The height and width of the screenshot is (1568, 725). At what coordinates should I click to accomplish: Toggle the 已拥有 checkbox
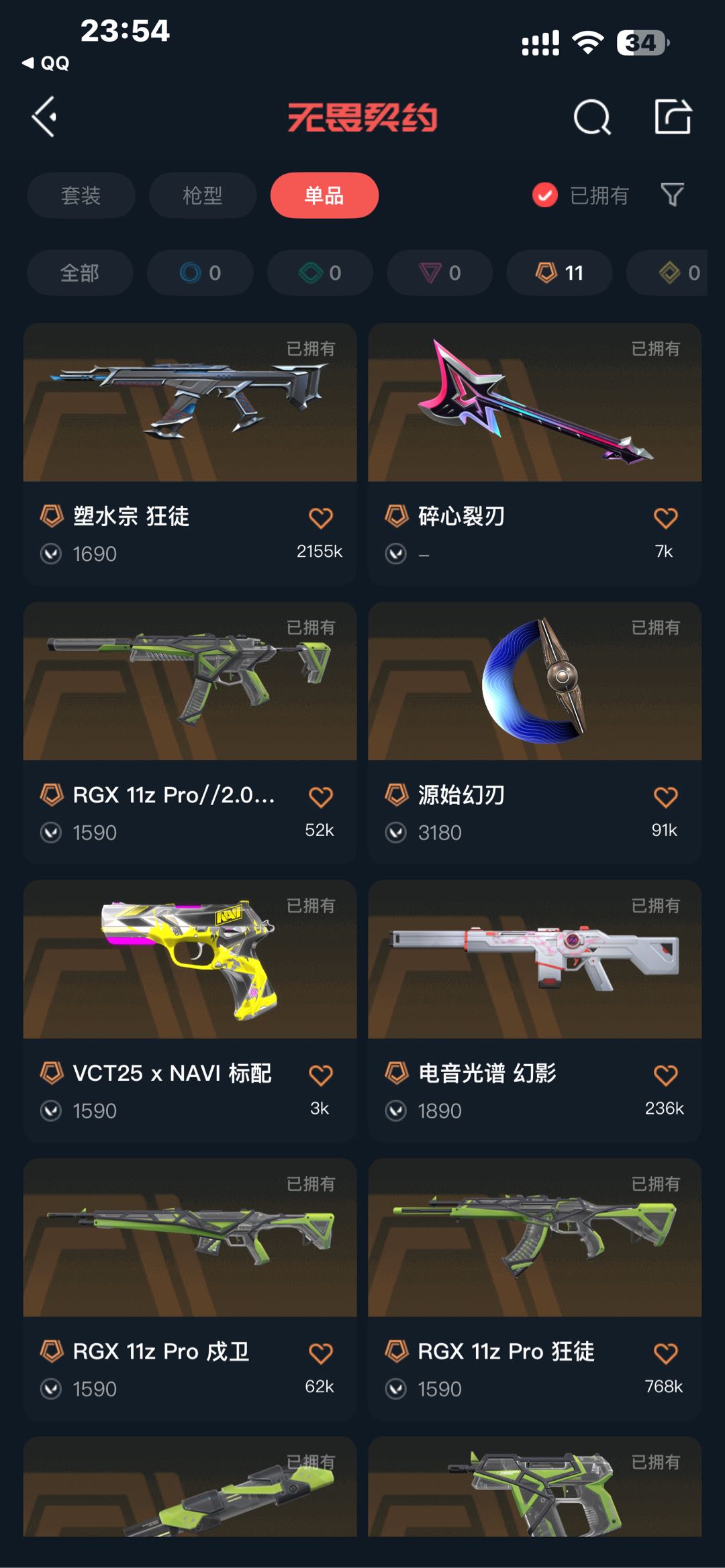tap(545, 195)
